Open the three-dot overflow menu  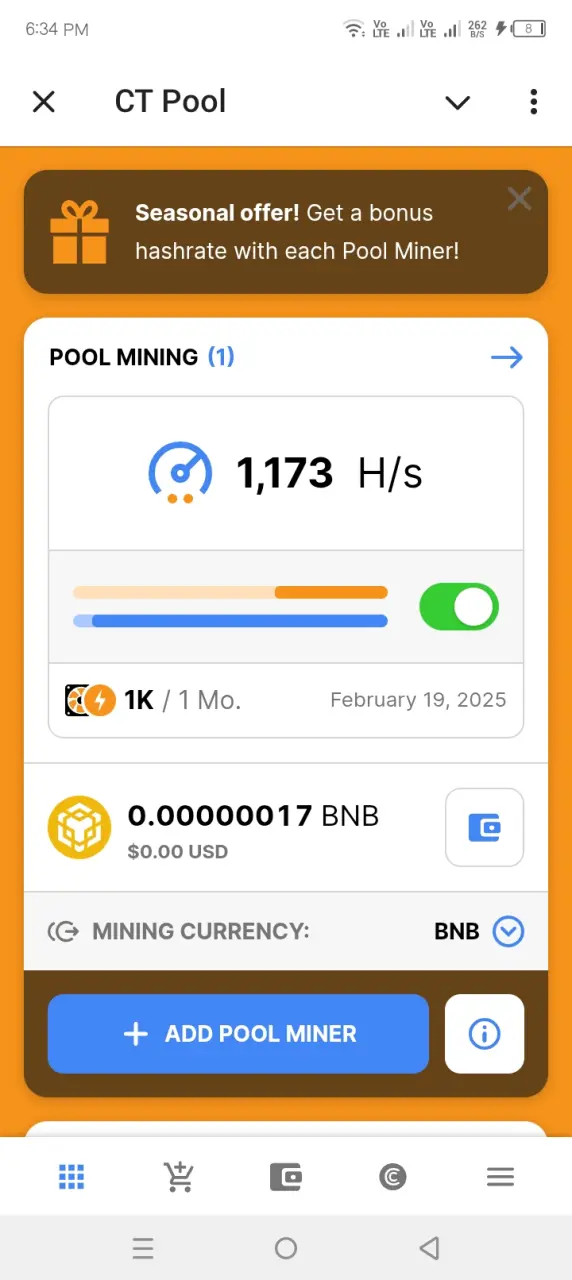click(x=533, y=102)
